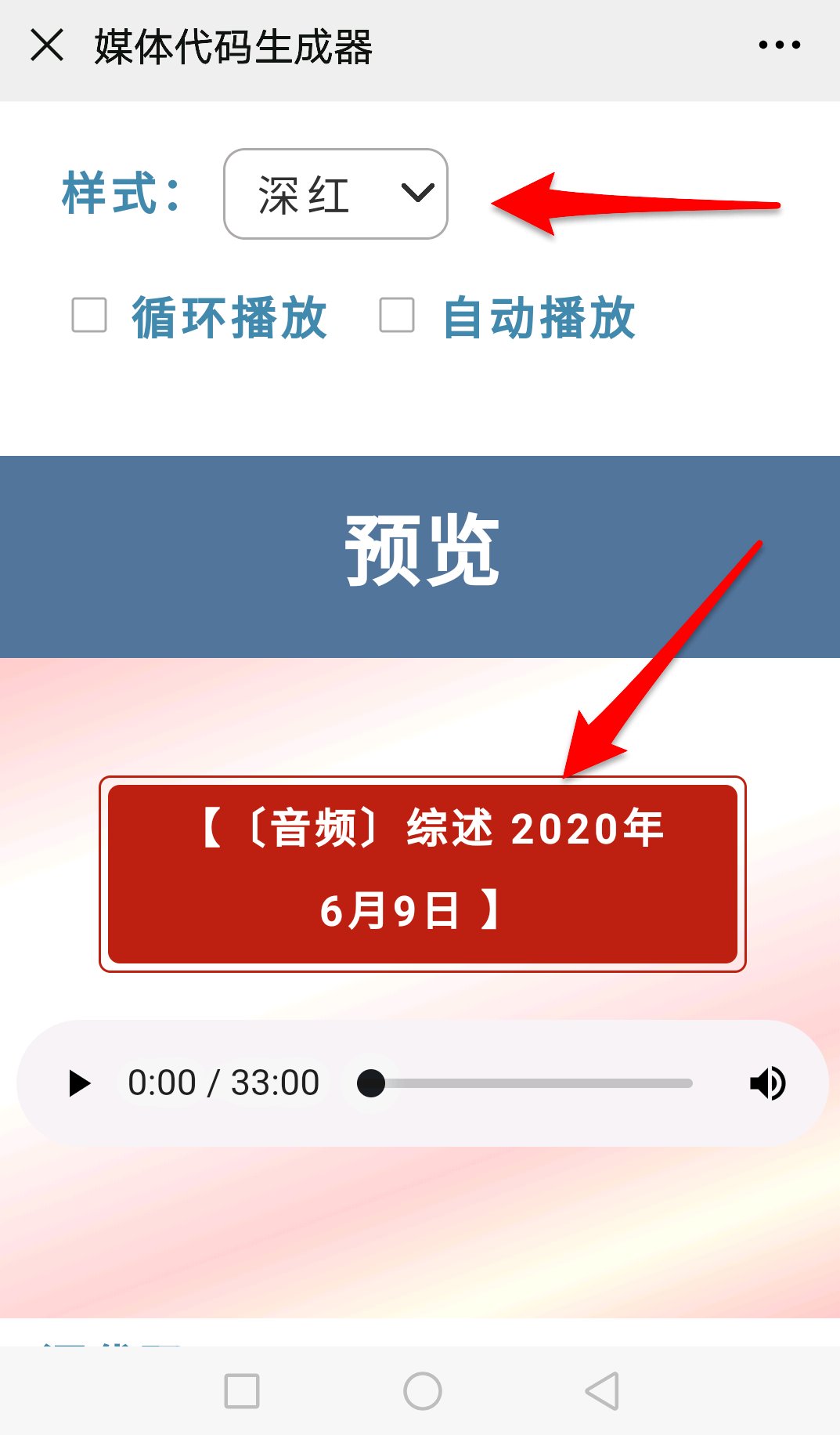The height and width of the screenshot is (1435, 840).
Task: Play the audio preview
Action: pyautogui.click(x=79, y=1083)
